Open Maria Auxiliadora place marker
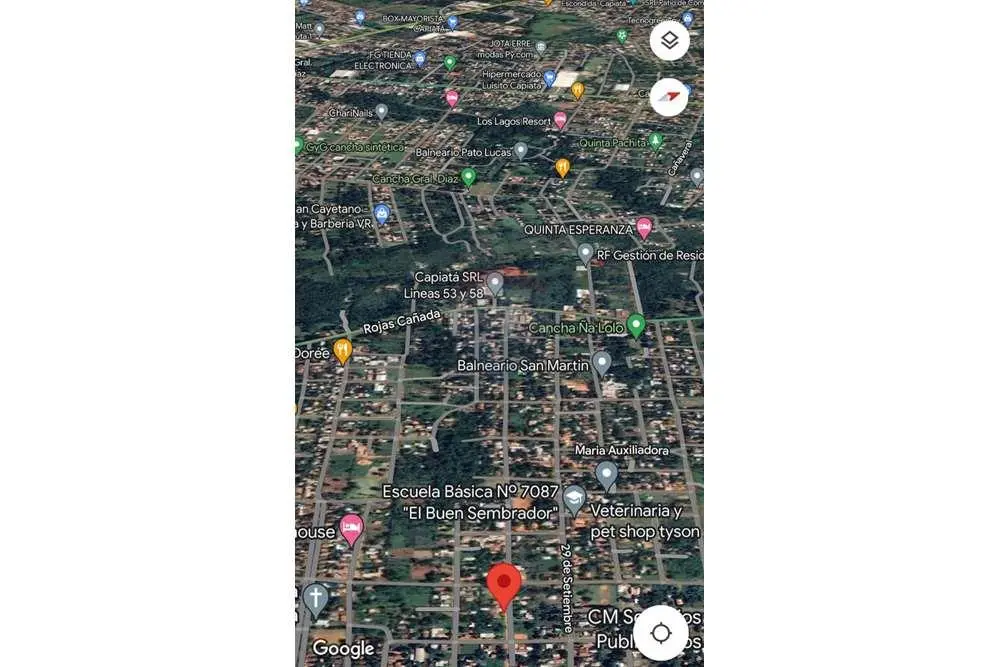Screen dimensions: 1000x667 (x=606, y=474)
